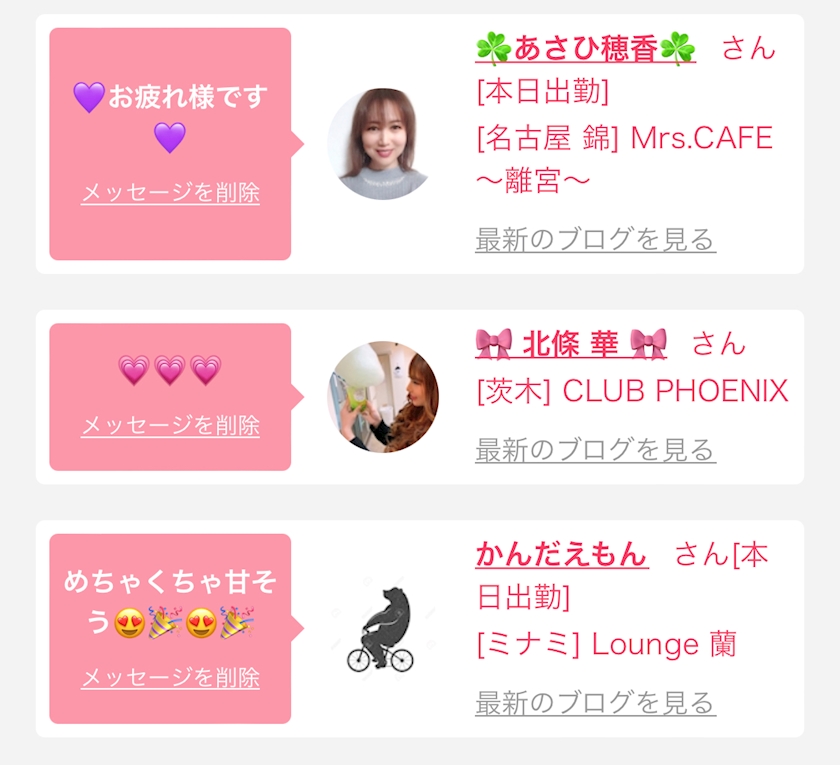Screen dimensions: 840x765
Task: View 北條 華's latest blog
Action: (x=596, y=449)
